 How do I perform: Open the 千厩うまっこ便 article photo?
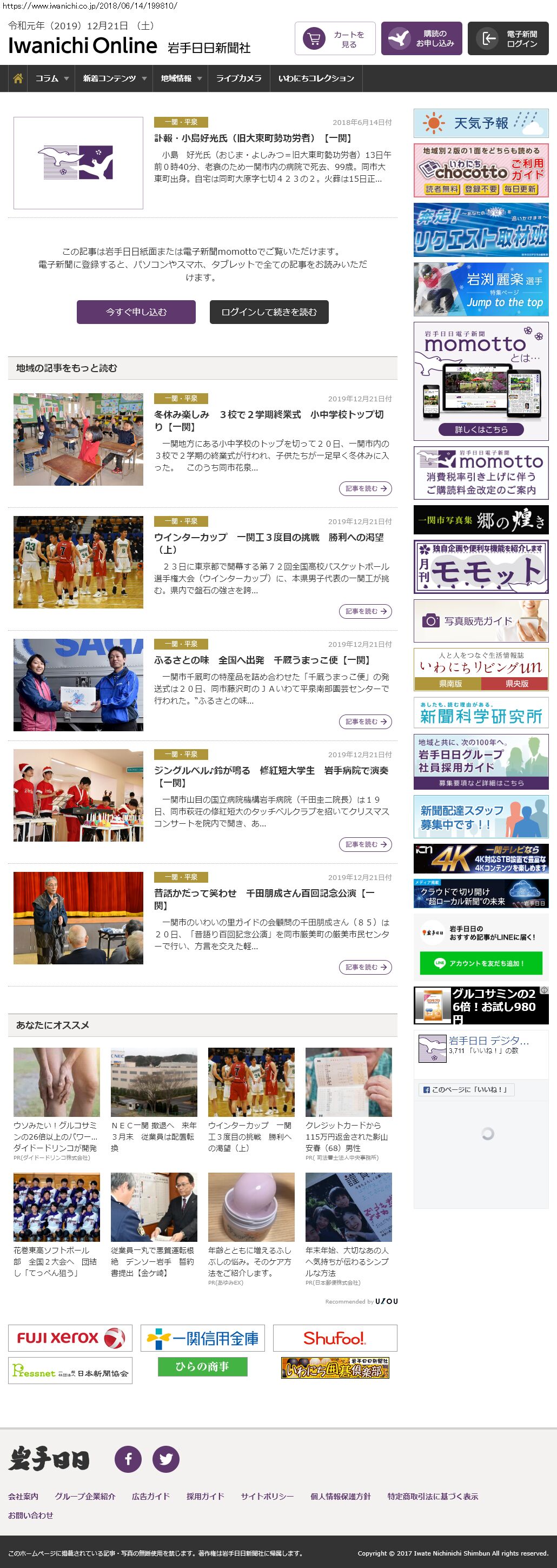pyautogui.click(x=78, y=685)
